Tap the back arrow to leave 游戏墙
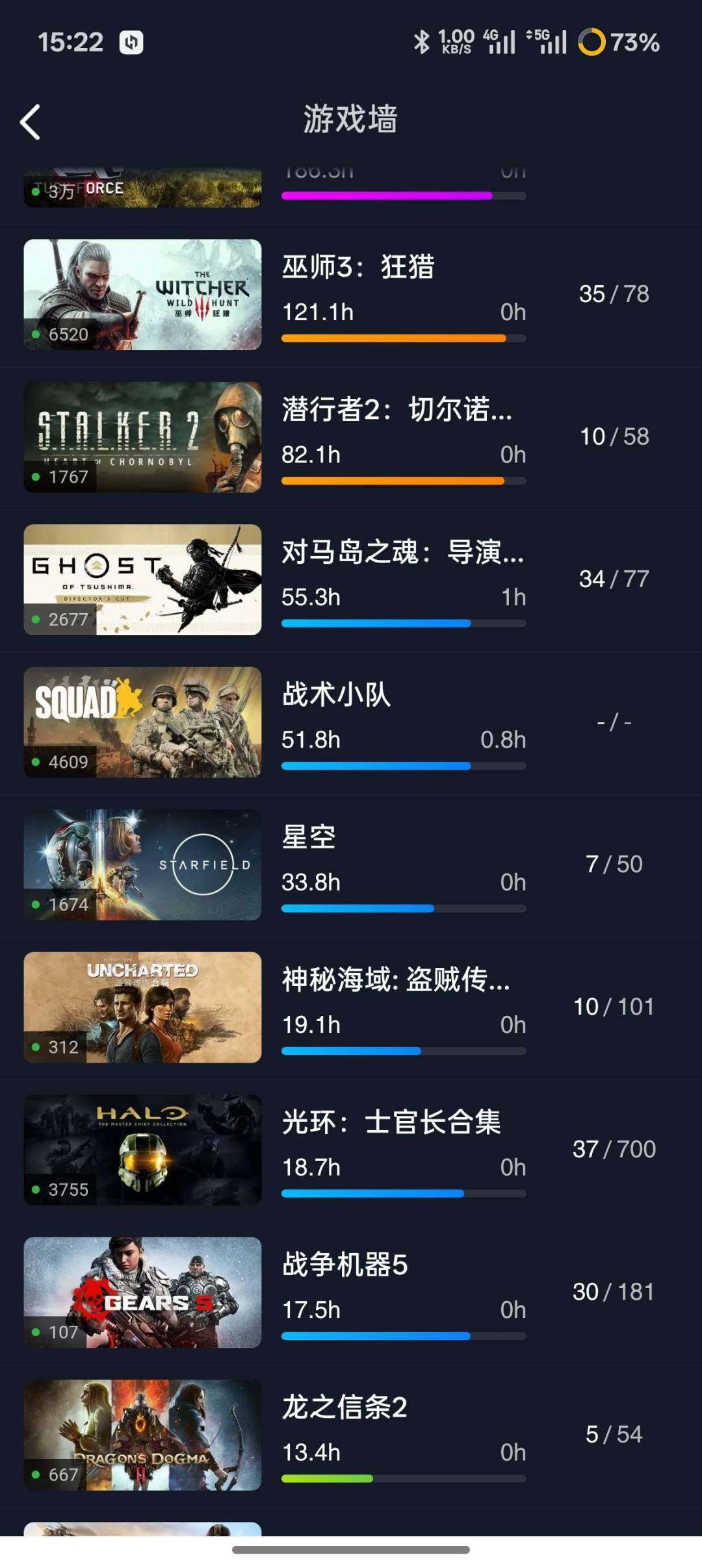Image resolution: width=702 pixels, height=1568 pixels. (x=29, y=120)
